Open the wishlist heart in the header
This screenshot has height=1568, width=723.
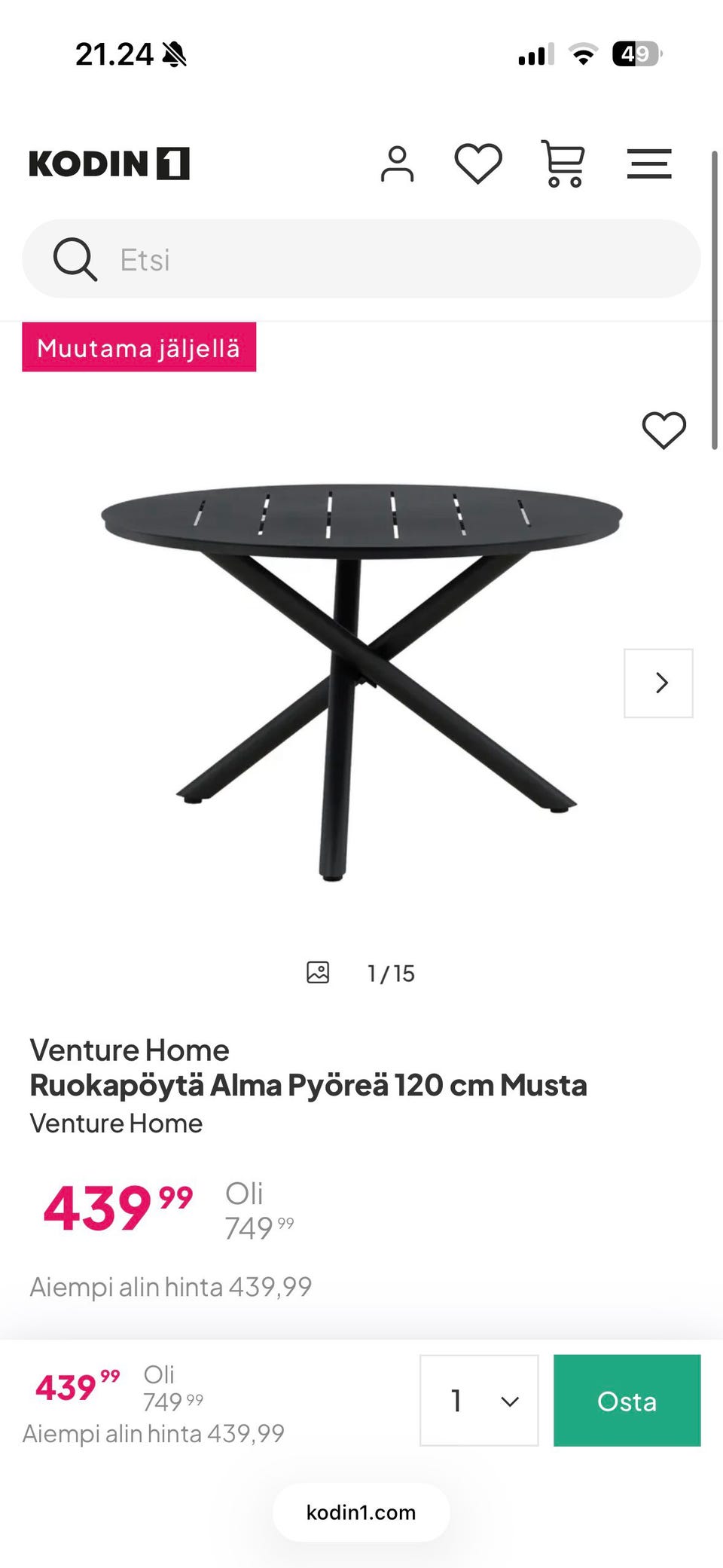478,164
